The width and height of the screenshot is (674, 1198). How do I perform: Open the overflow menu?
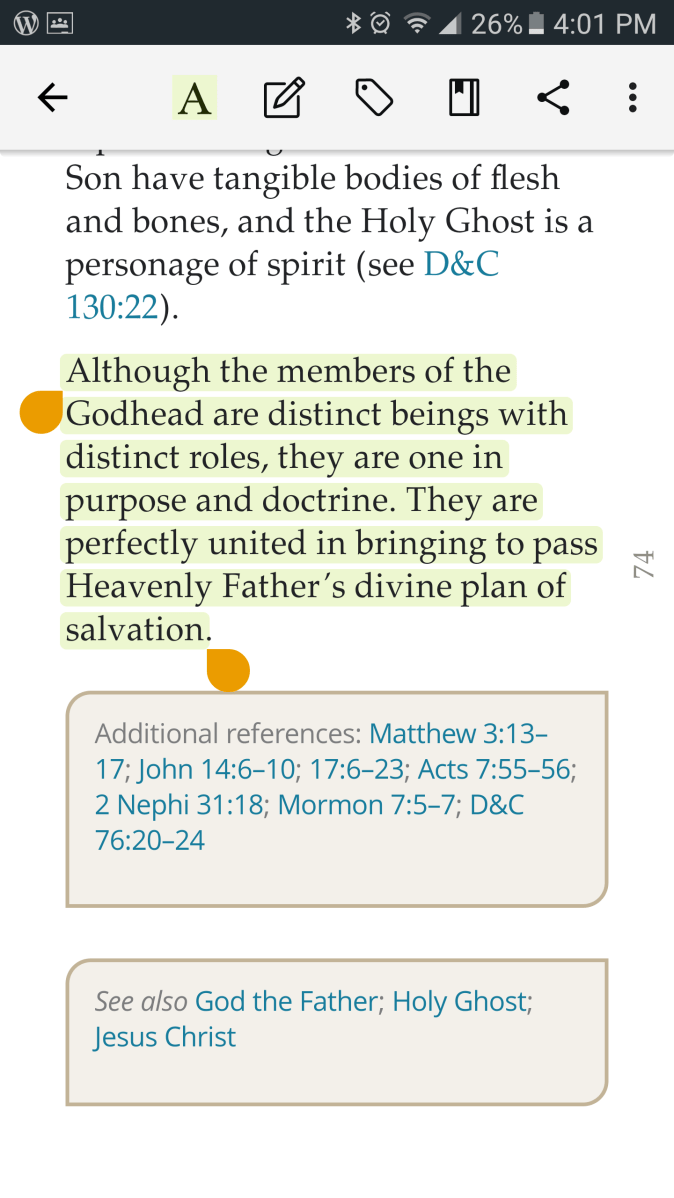coord(632,98)
